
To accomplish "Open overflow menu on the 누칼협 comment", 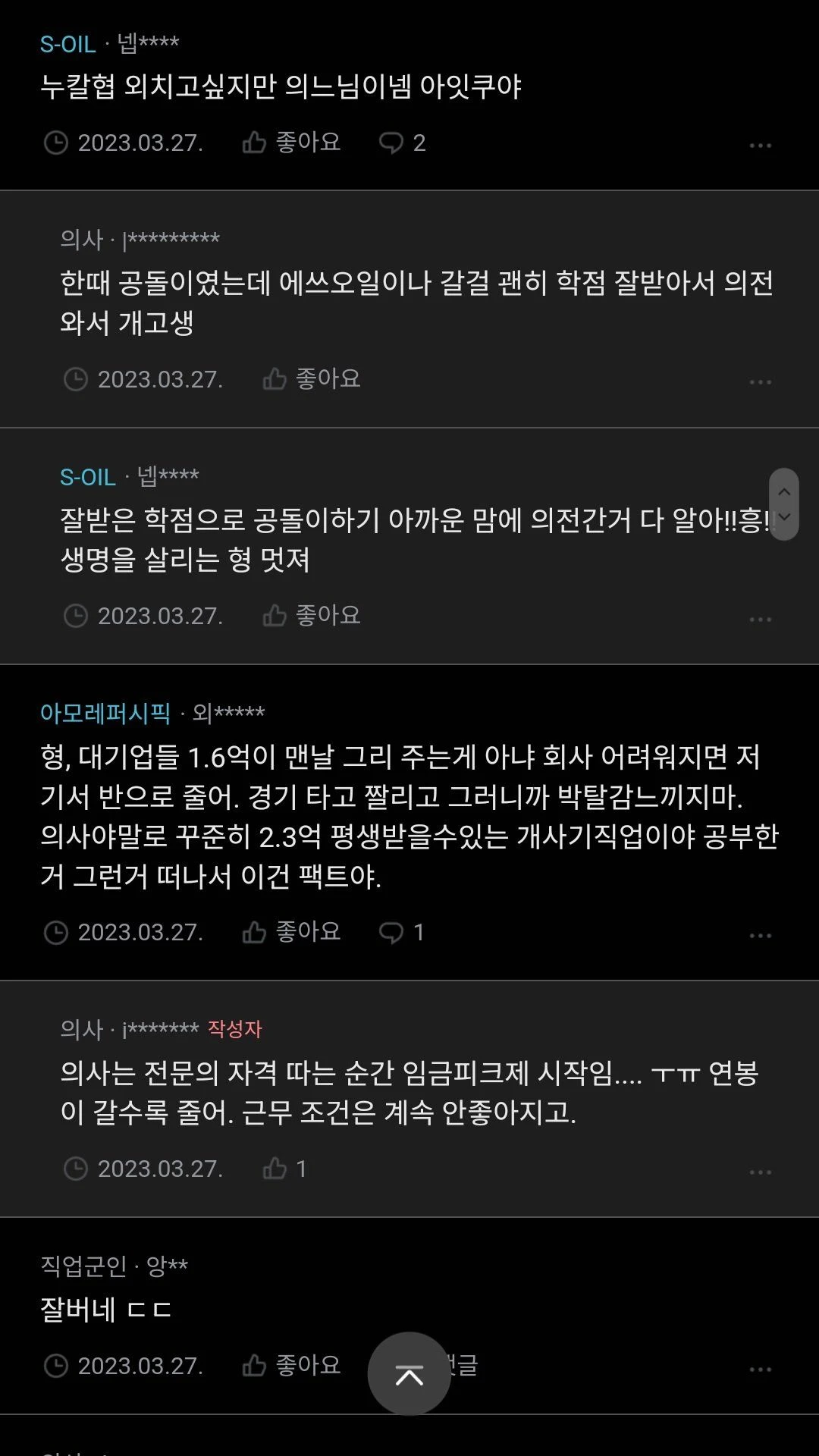I will click(760, 145).
